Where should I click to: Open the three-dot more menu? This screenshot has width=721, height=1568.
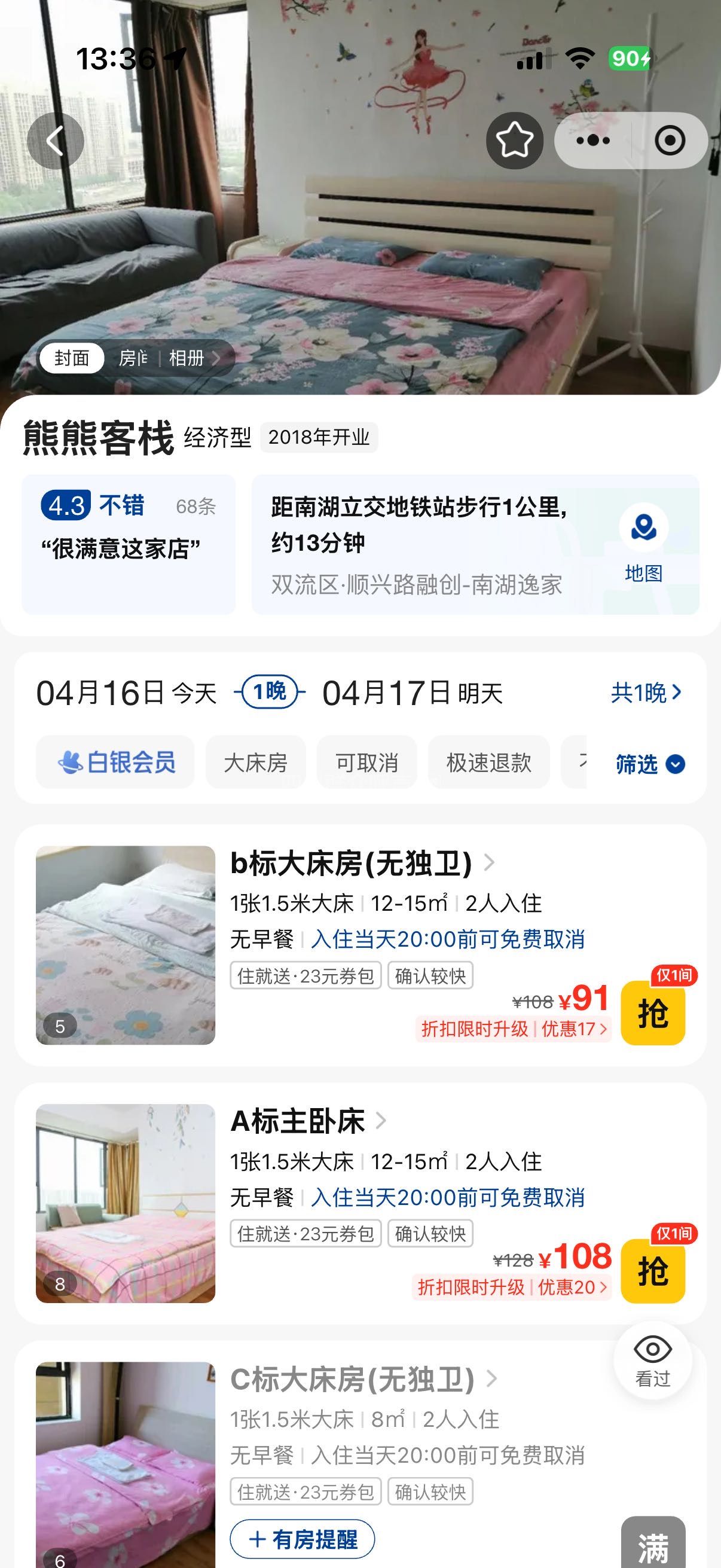[x=592, y=141]
